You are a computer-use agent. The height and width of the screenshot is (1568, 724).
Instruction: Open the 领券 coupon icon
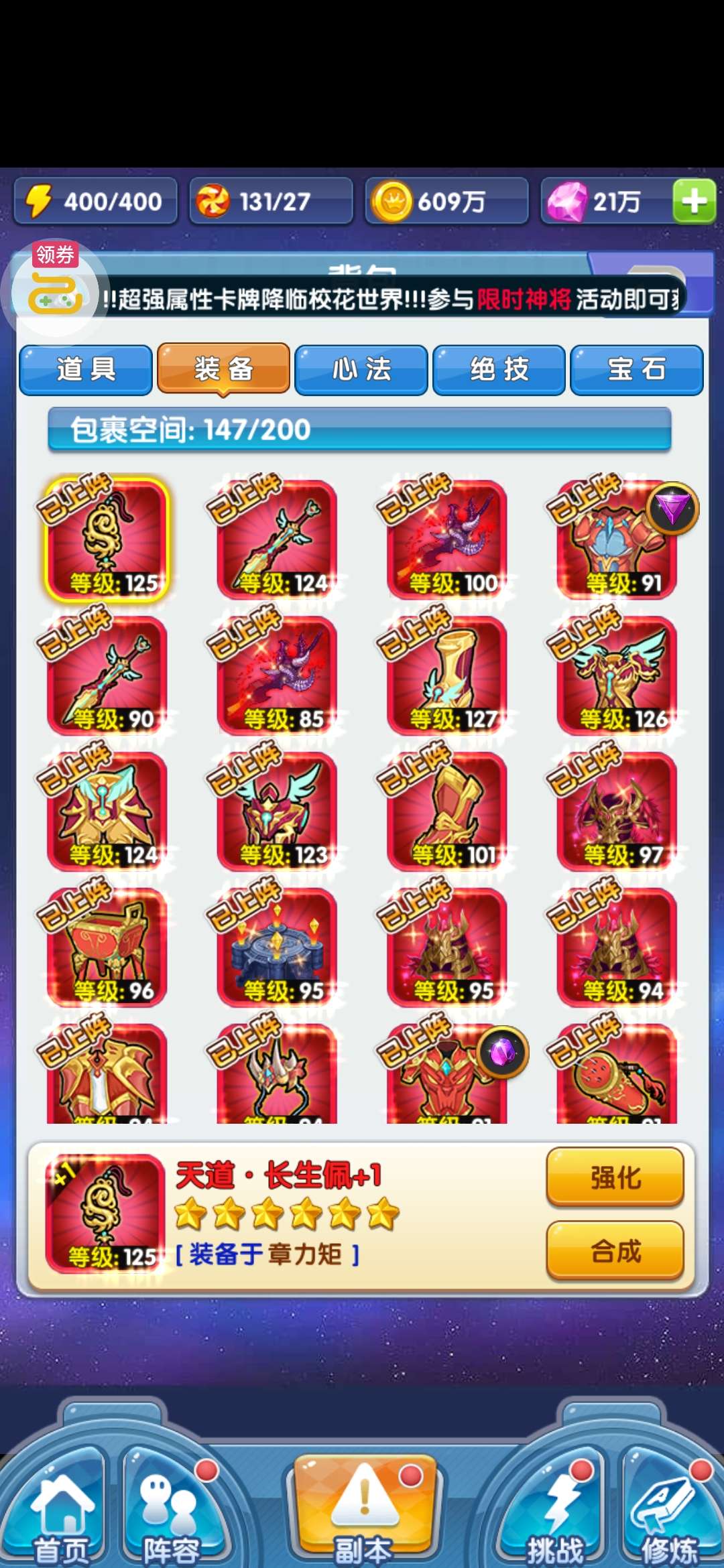point(56,289)
